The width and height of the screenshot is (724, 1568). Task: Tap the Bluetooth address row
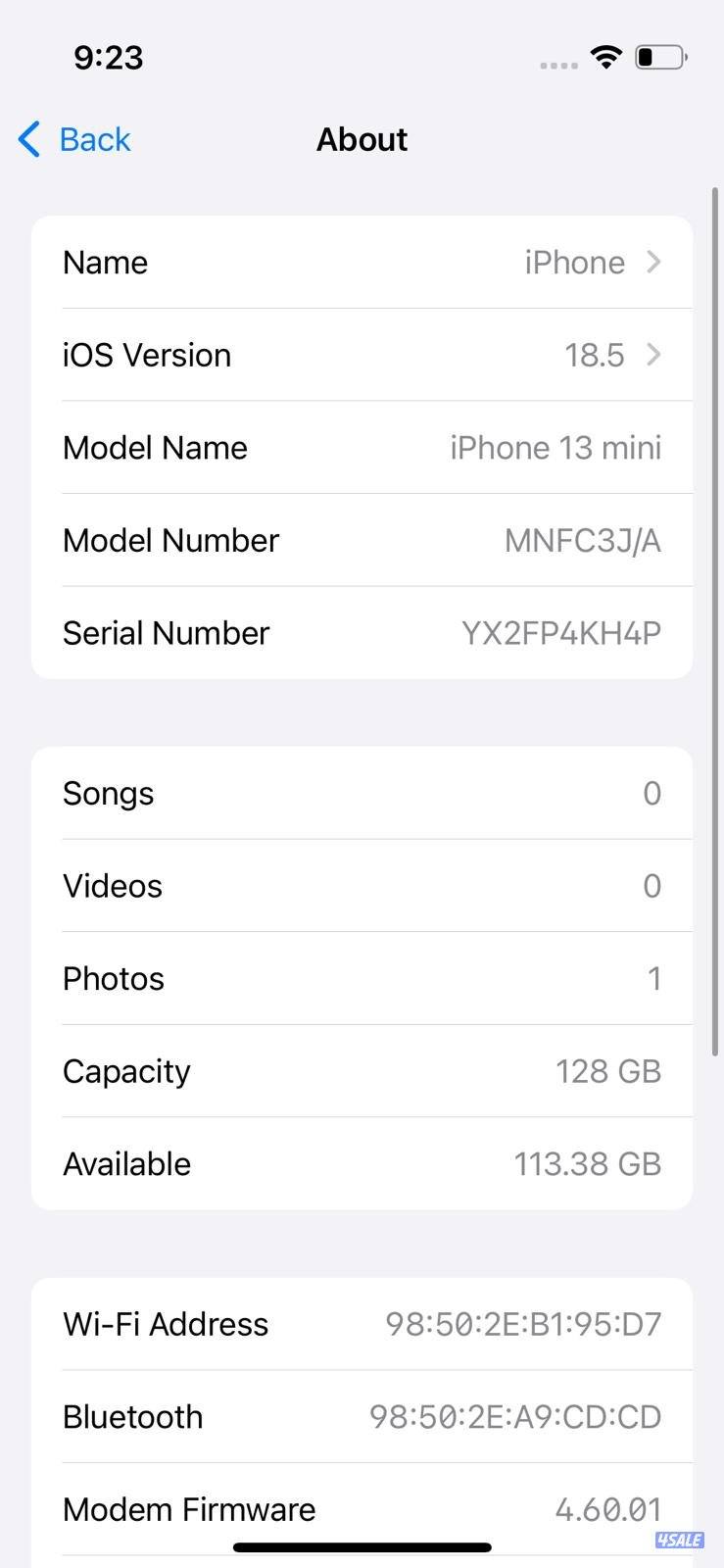pos(362,1416)
